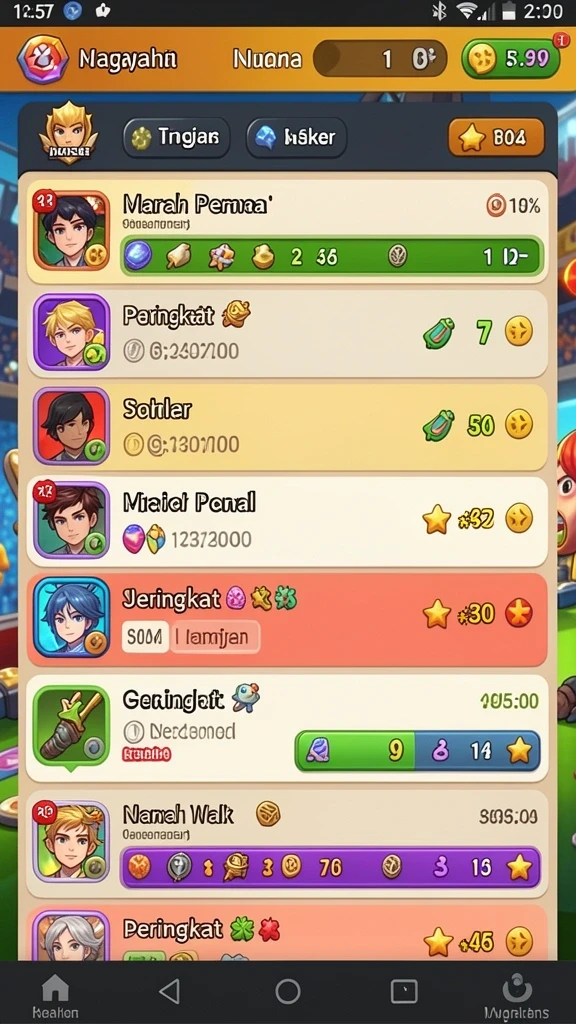Tap the system back triangle
The height and width of the screenshot is (1024, 576).
pyautogui.click(x=170, y=991)
